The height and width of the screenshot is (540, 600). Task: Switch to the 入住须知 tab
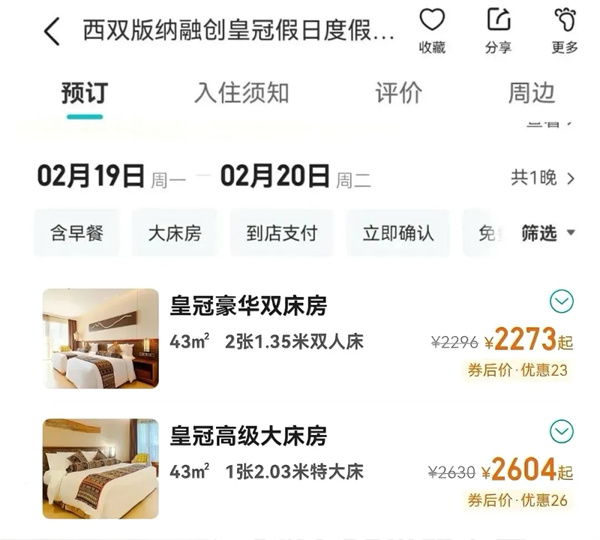(241, 93)
